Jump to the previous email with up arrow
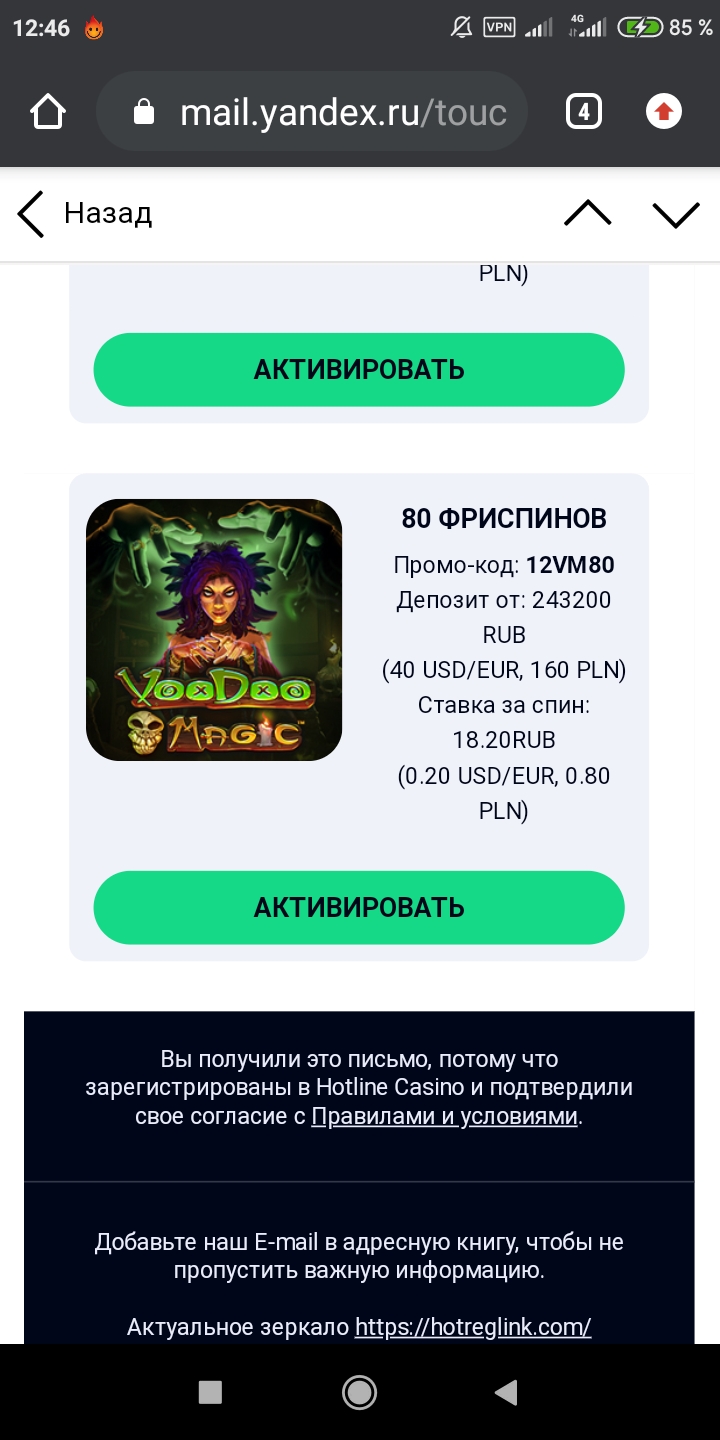Image resolution: width=720 pixels, height=1440 pixels. click(x=587, y=214)
